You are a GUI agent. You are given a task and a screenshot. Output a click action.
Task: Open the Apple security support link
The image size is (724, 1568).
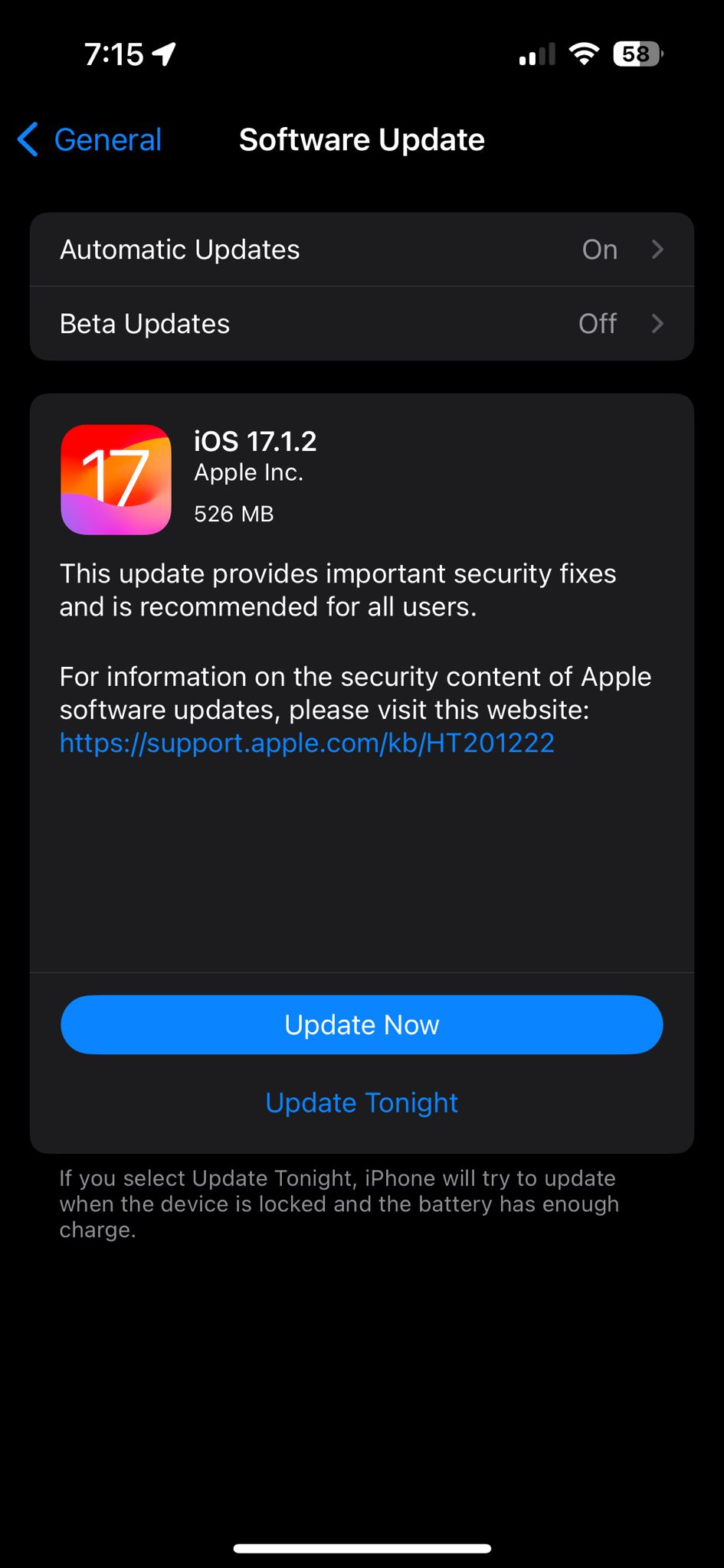coord(307,743)
